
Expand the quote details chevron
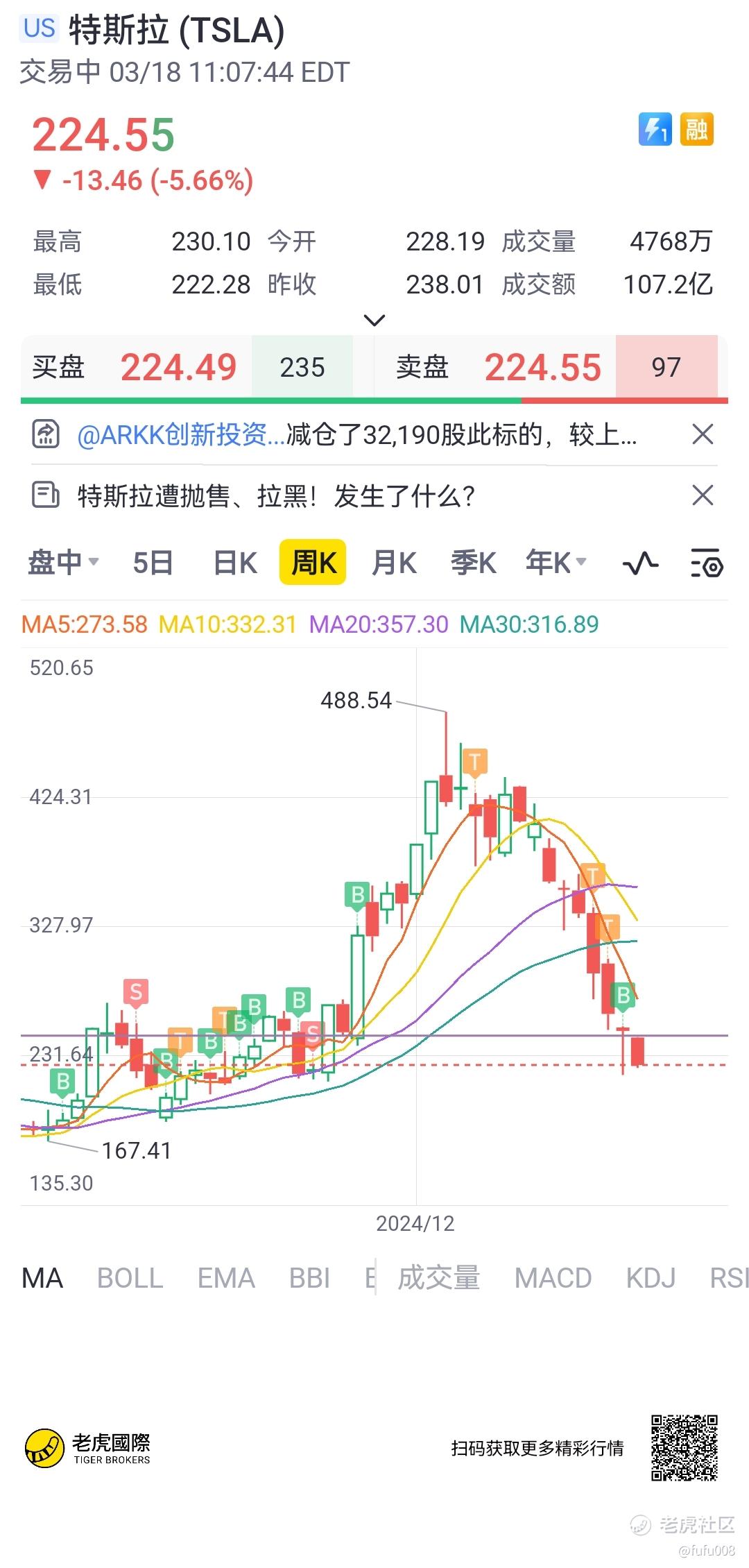pos(374,321)
